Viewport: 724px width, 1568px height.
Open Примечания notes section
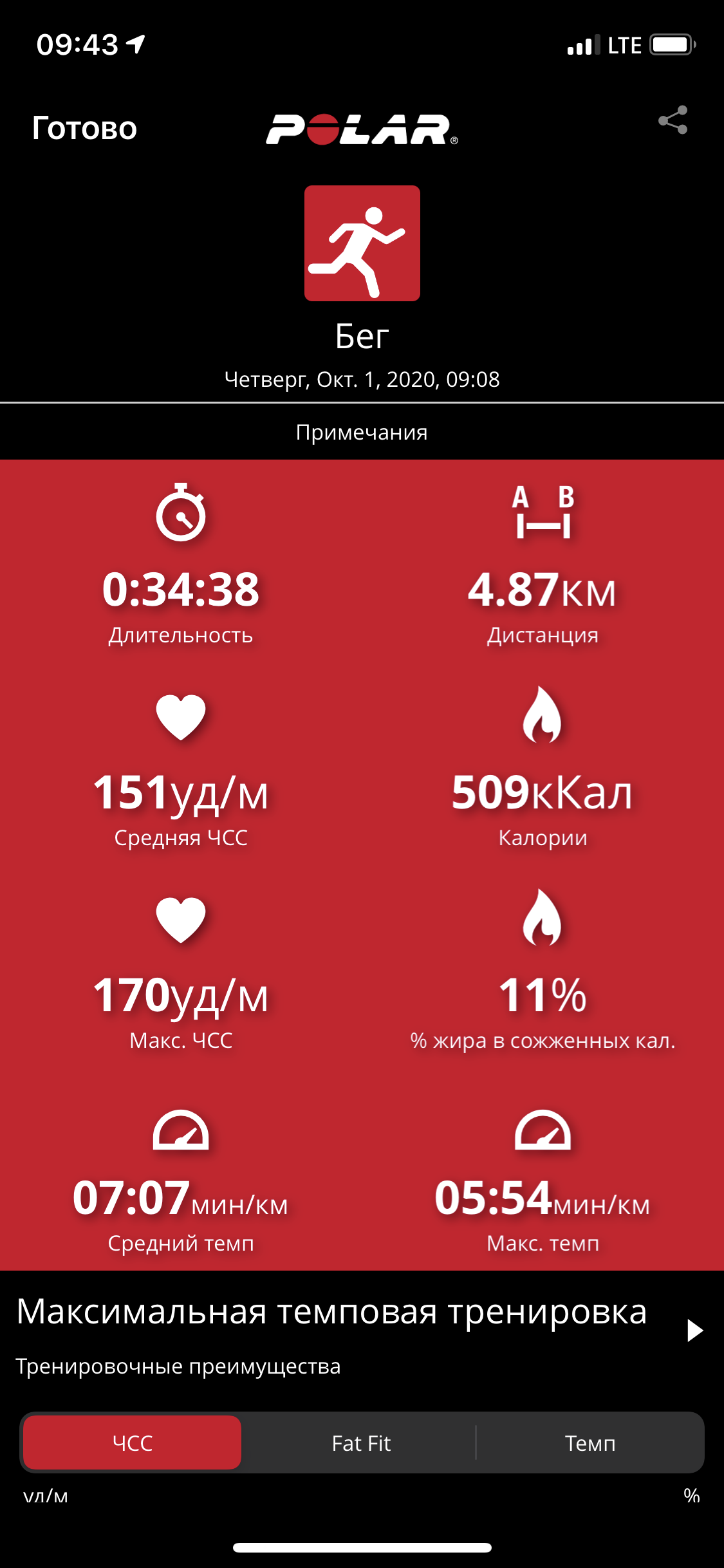click(x=362, y=432)
